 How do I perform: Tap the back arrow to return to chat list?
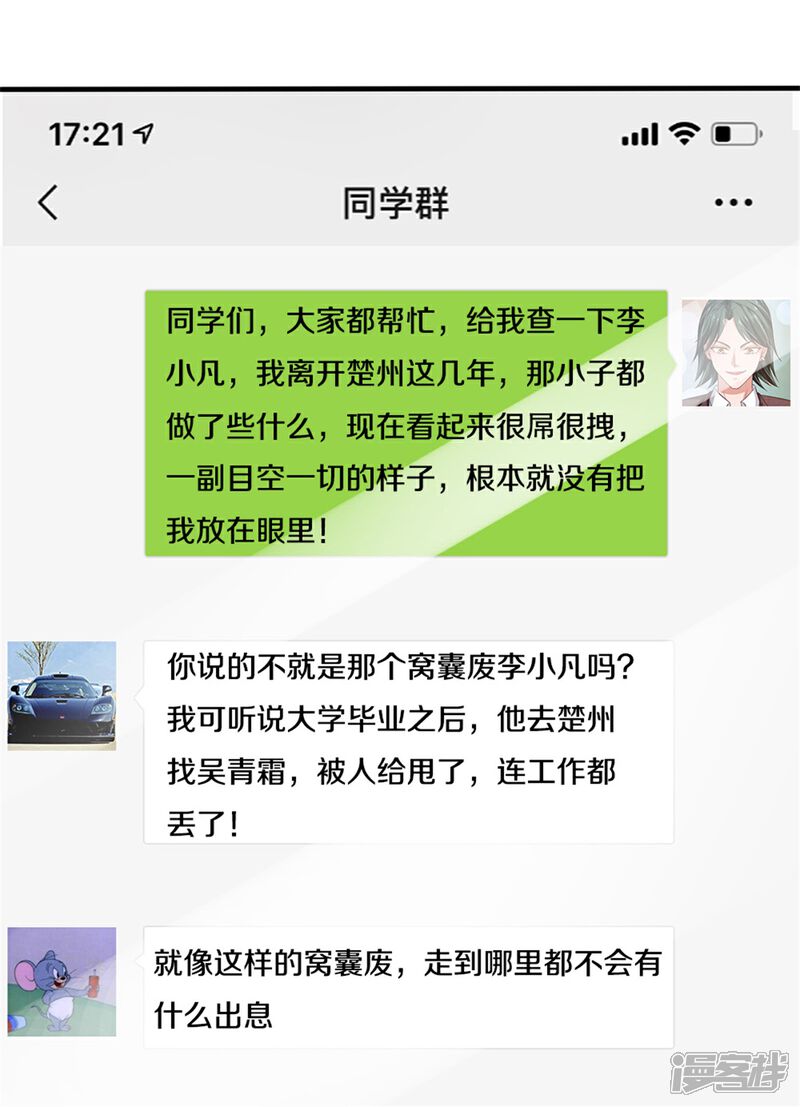coord(47,201)
